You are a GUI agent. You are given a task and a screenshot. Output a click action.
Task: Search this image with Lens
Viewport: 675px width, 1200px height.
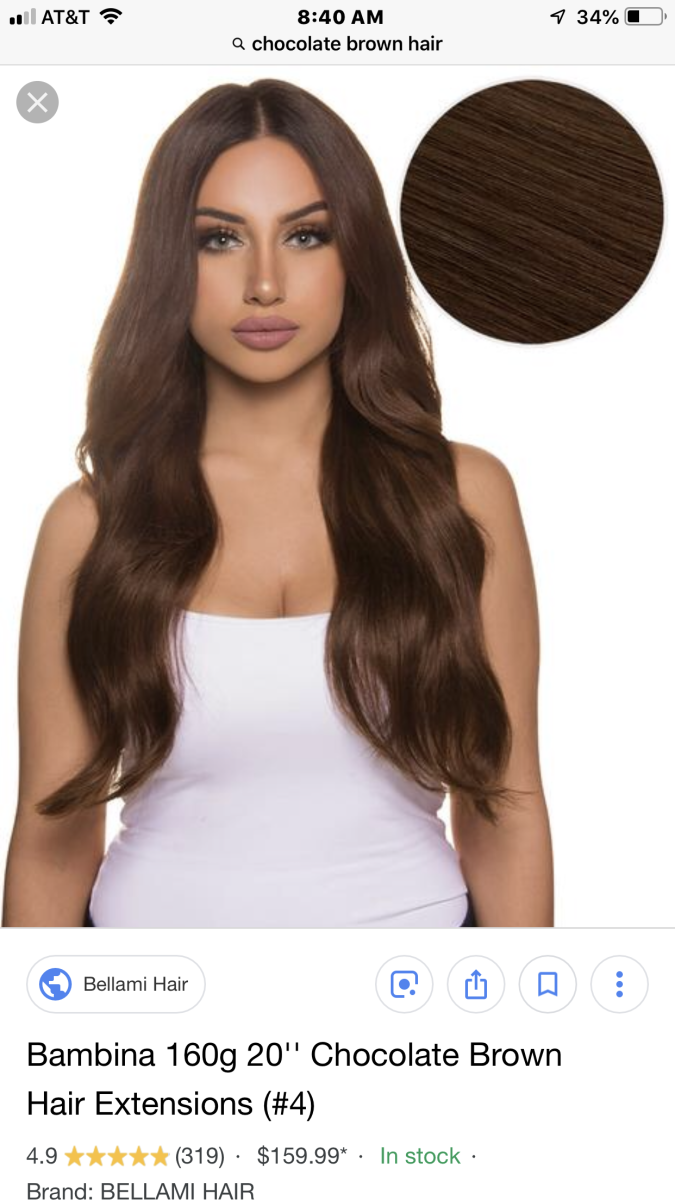(404, 984)
